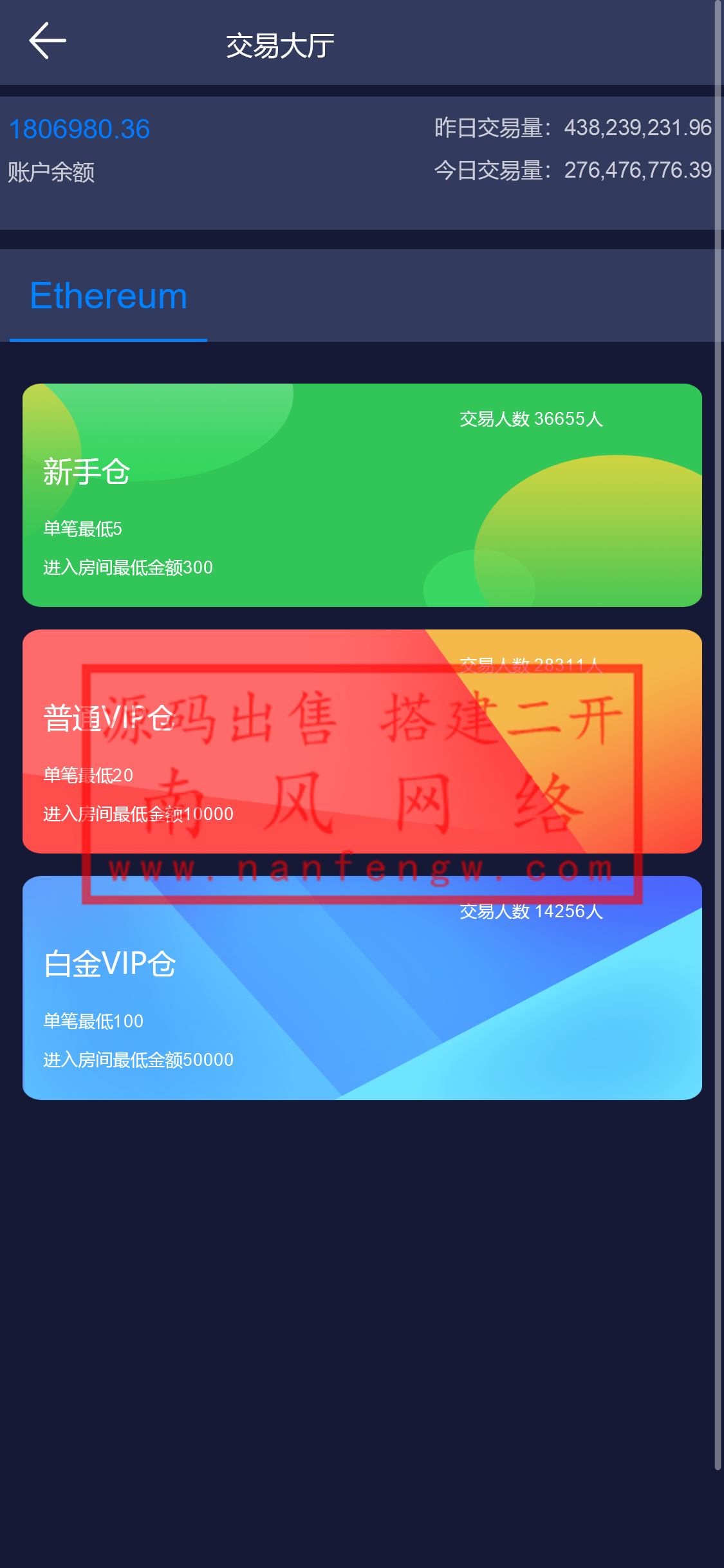Click the 账户余额 label
The image size is (724, 1568).
pyautogui.click(x=51, y=172)
